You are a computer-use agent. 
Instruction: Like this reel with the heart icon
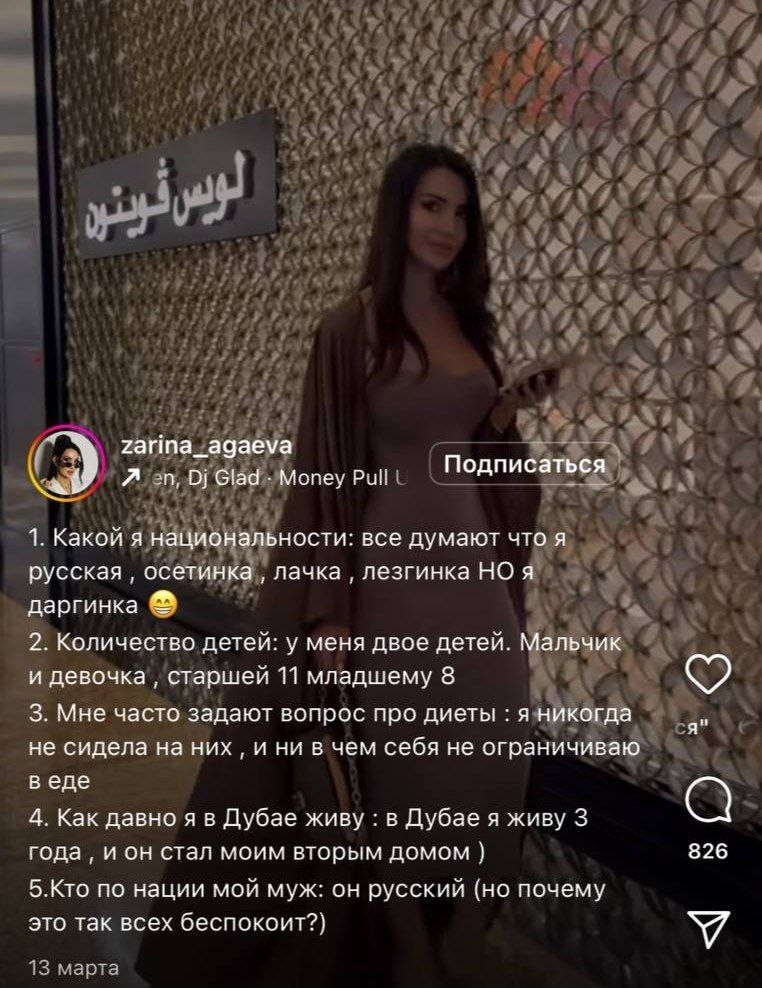(708, 674)
